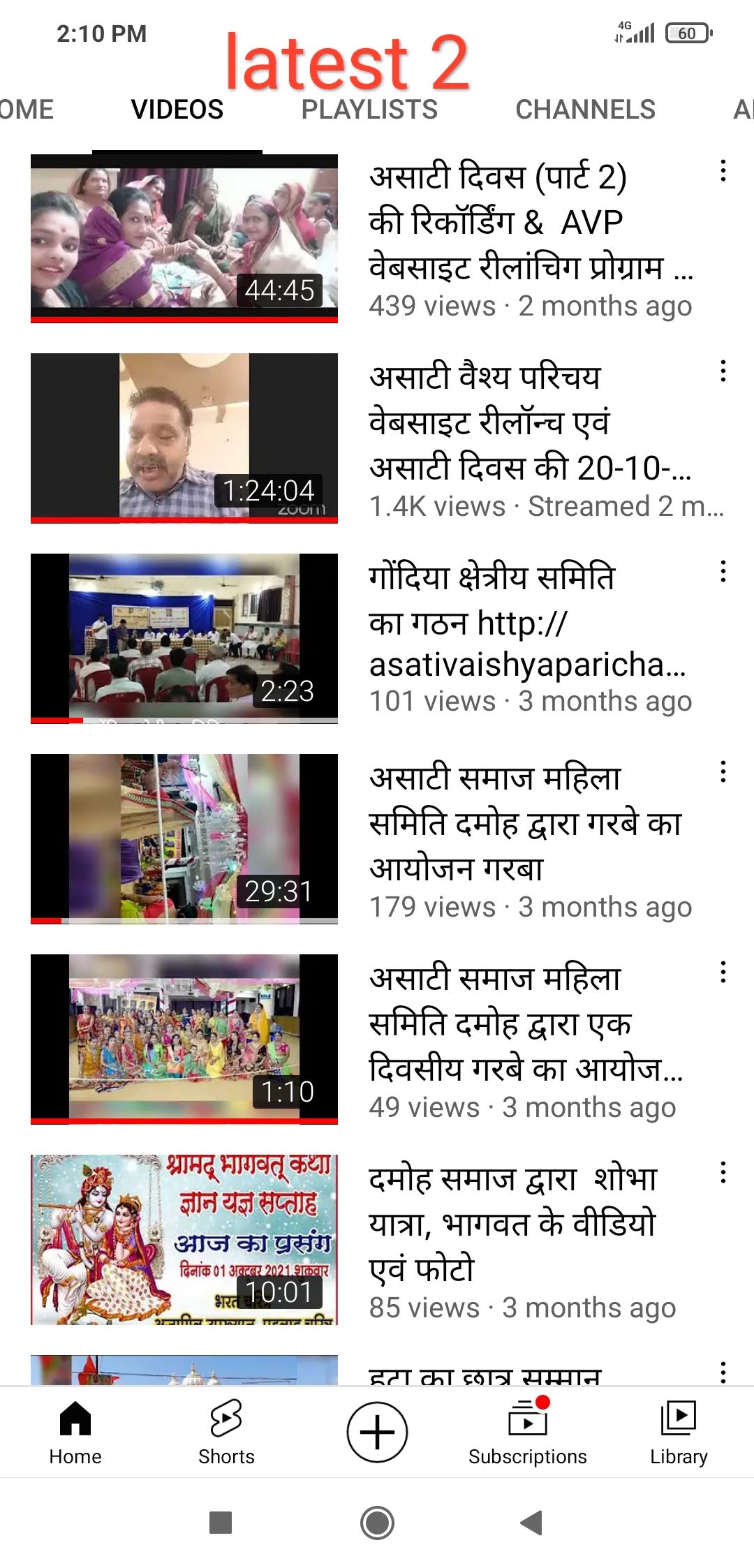Switch to the PLAYLISTS tab
The image size is (754, 1568).
[369, 110]
